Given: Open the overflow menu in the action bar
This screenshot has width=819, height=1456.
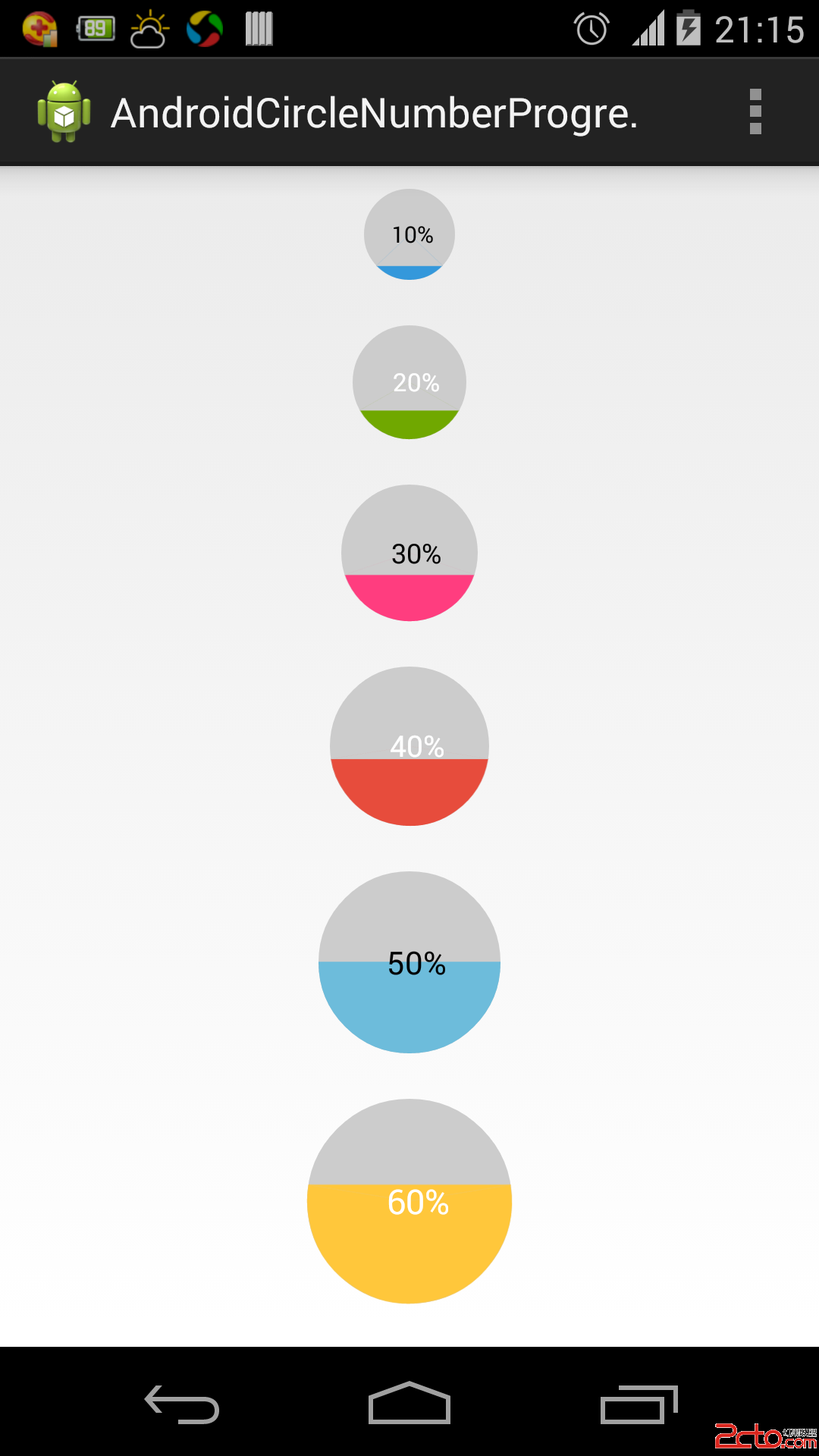Looking at the screenshot, I should pos(755,112).
